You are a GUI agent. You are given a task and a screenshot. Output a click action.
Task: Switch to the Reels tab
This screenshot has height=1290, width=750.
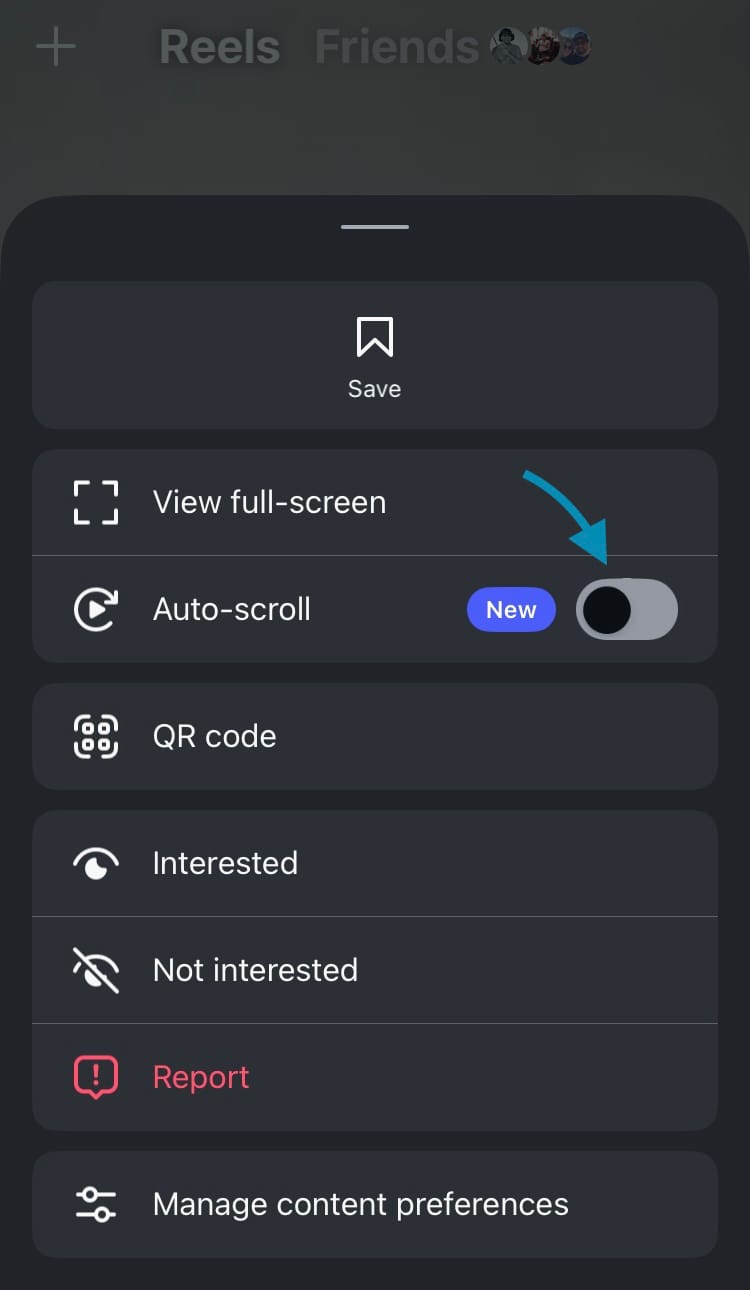tap(219, 47)
